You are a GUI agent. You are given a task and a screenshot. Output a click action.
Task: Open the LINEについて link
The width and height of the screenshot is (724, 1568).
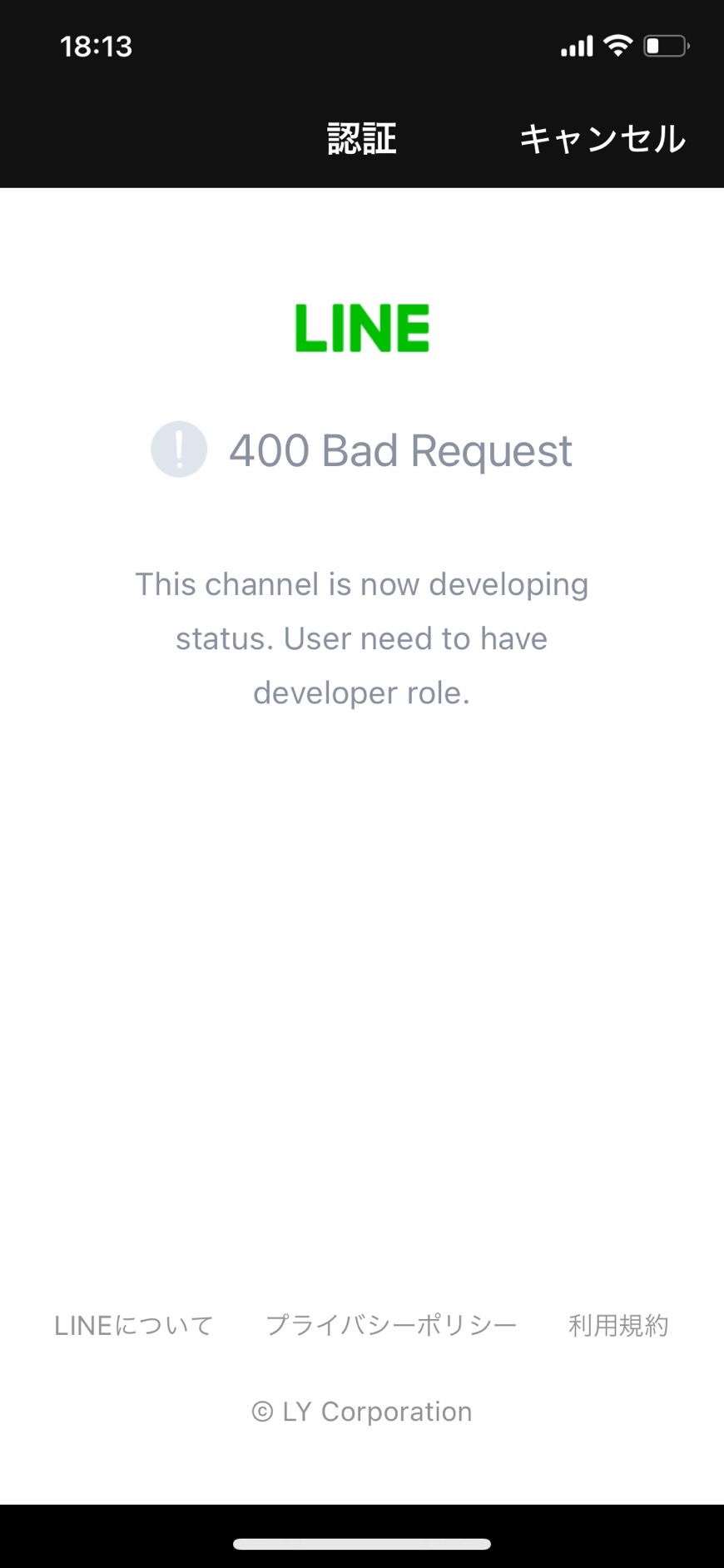click(x=134, y=1326)
